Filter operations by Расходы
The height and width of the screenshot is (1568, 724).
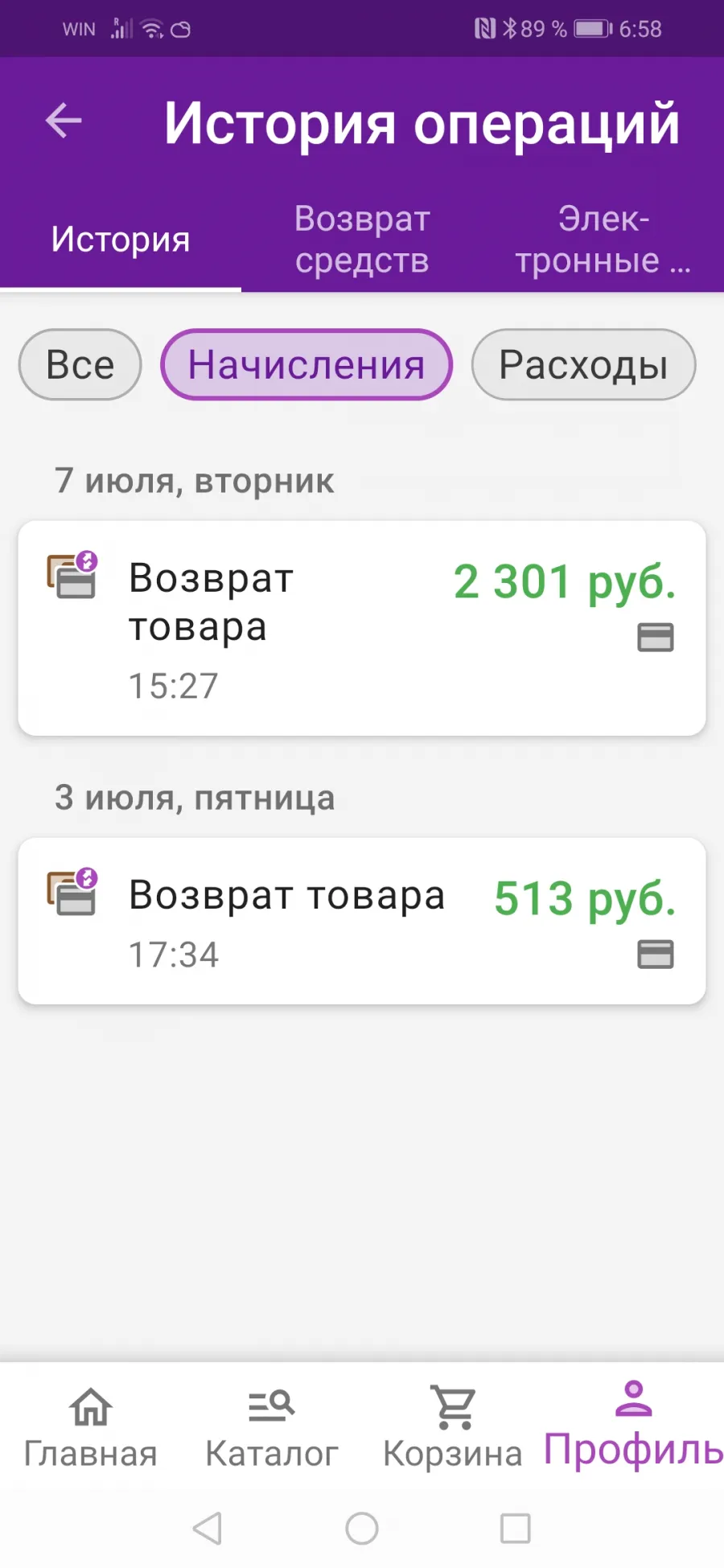pyautogui.click(x=583, y=364)
